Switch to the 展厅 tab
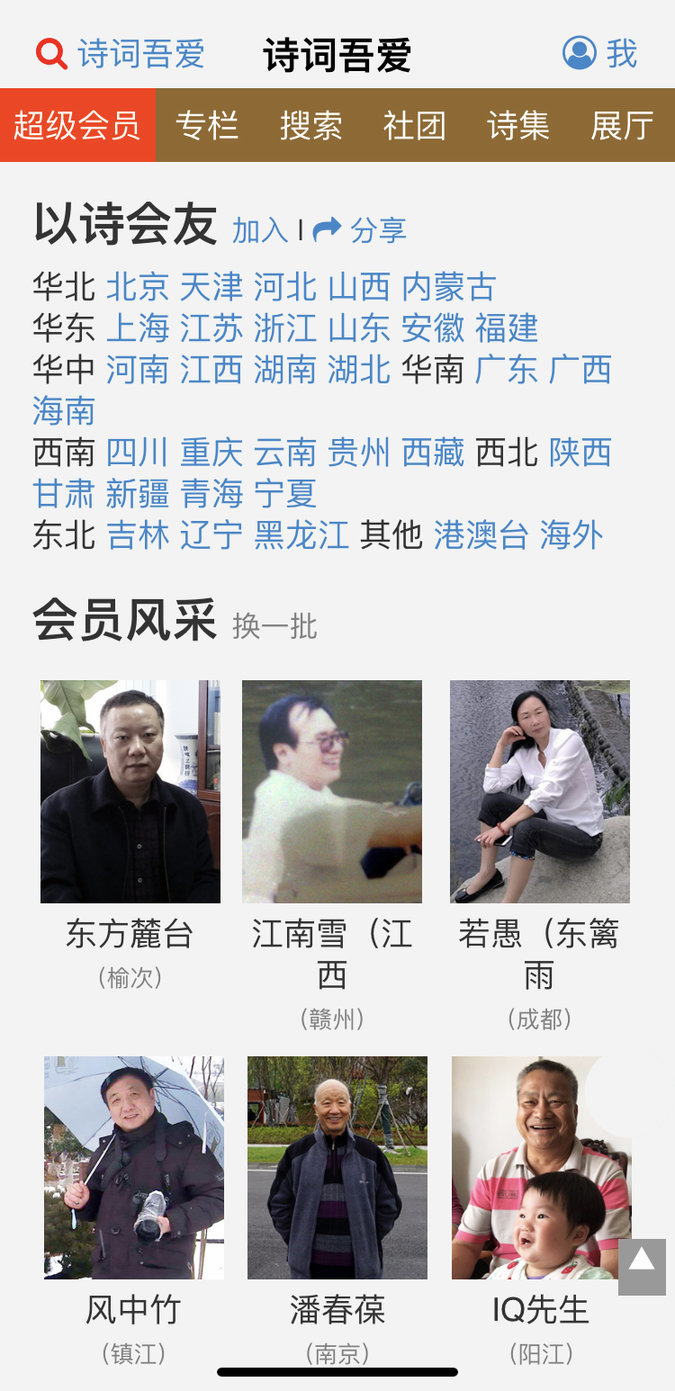This screenshot has height=1391, width=675. [622, 125]
